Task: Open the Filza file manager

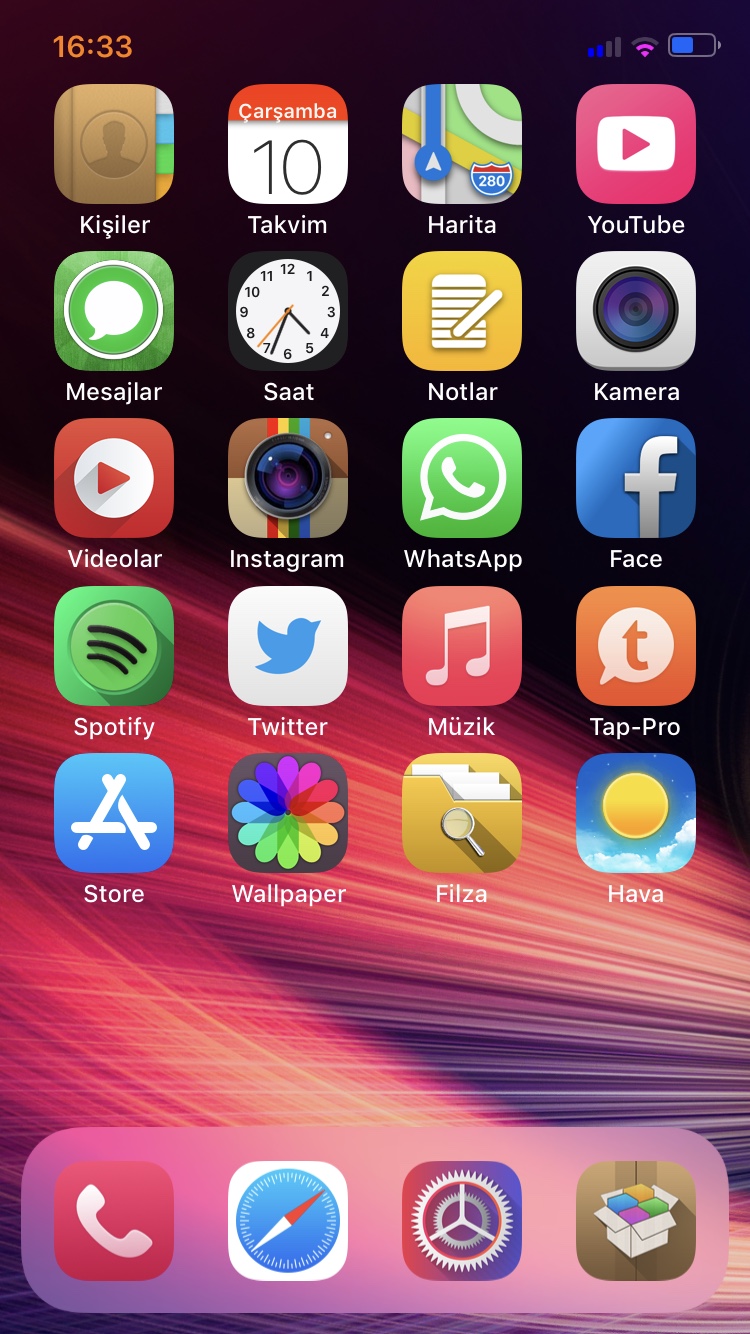Action: [462, 813]
